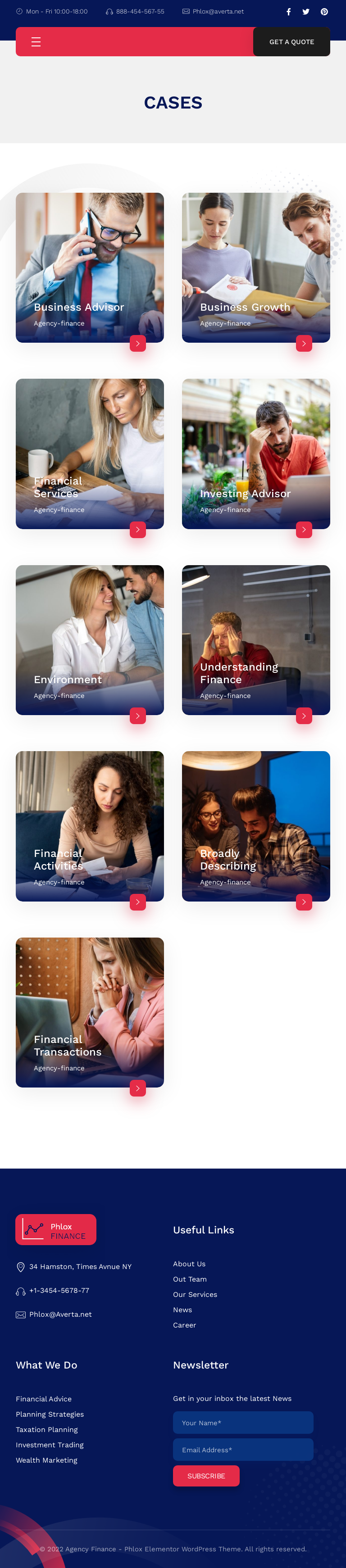Open the Business Advisor case card
The height and width of the screenshot is (1568, 346).
90,268
